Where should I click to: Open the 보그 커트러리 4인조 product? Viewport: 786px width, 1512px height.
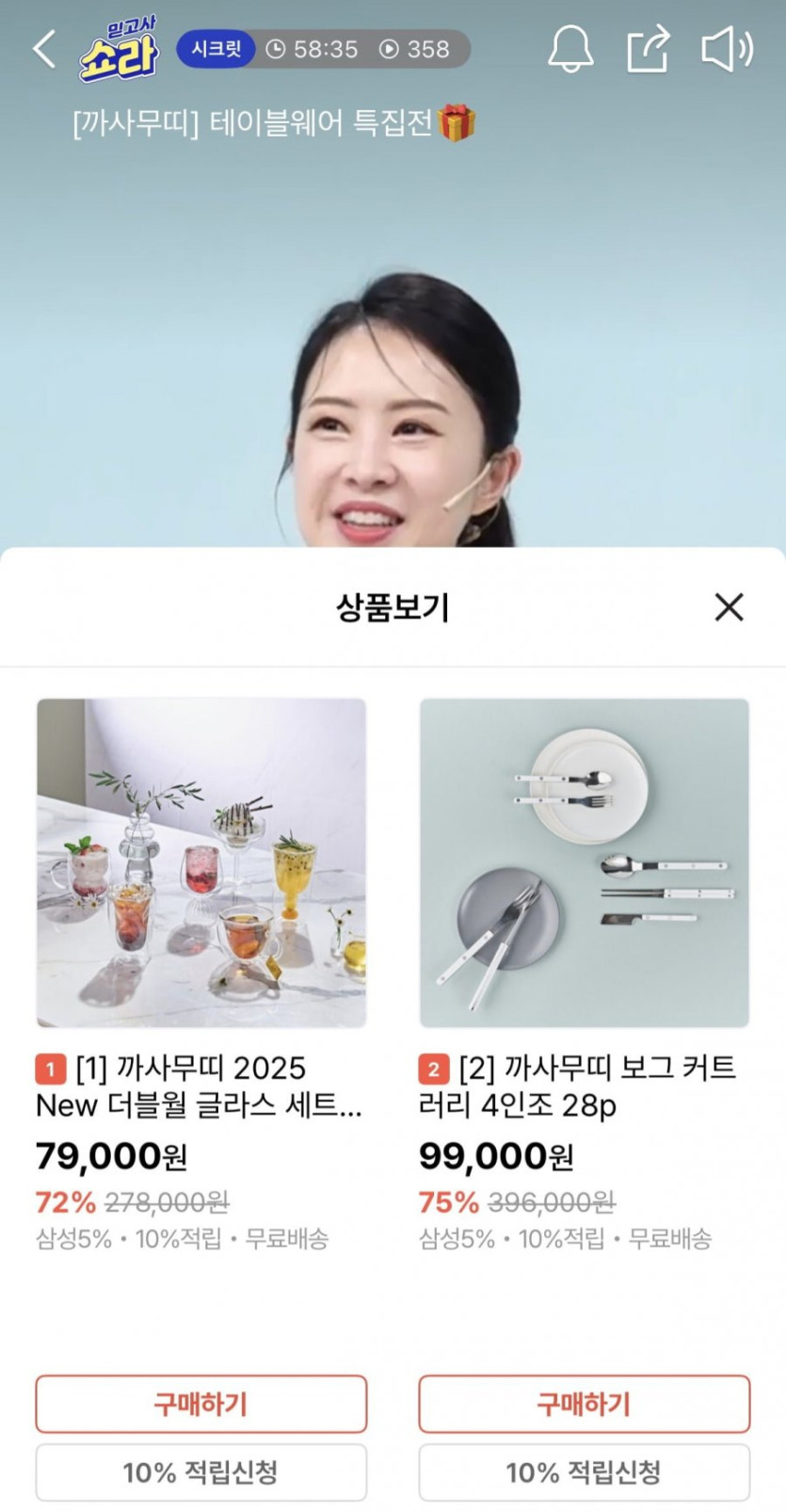584,862
